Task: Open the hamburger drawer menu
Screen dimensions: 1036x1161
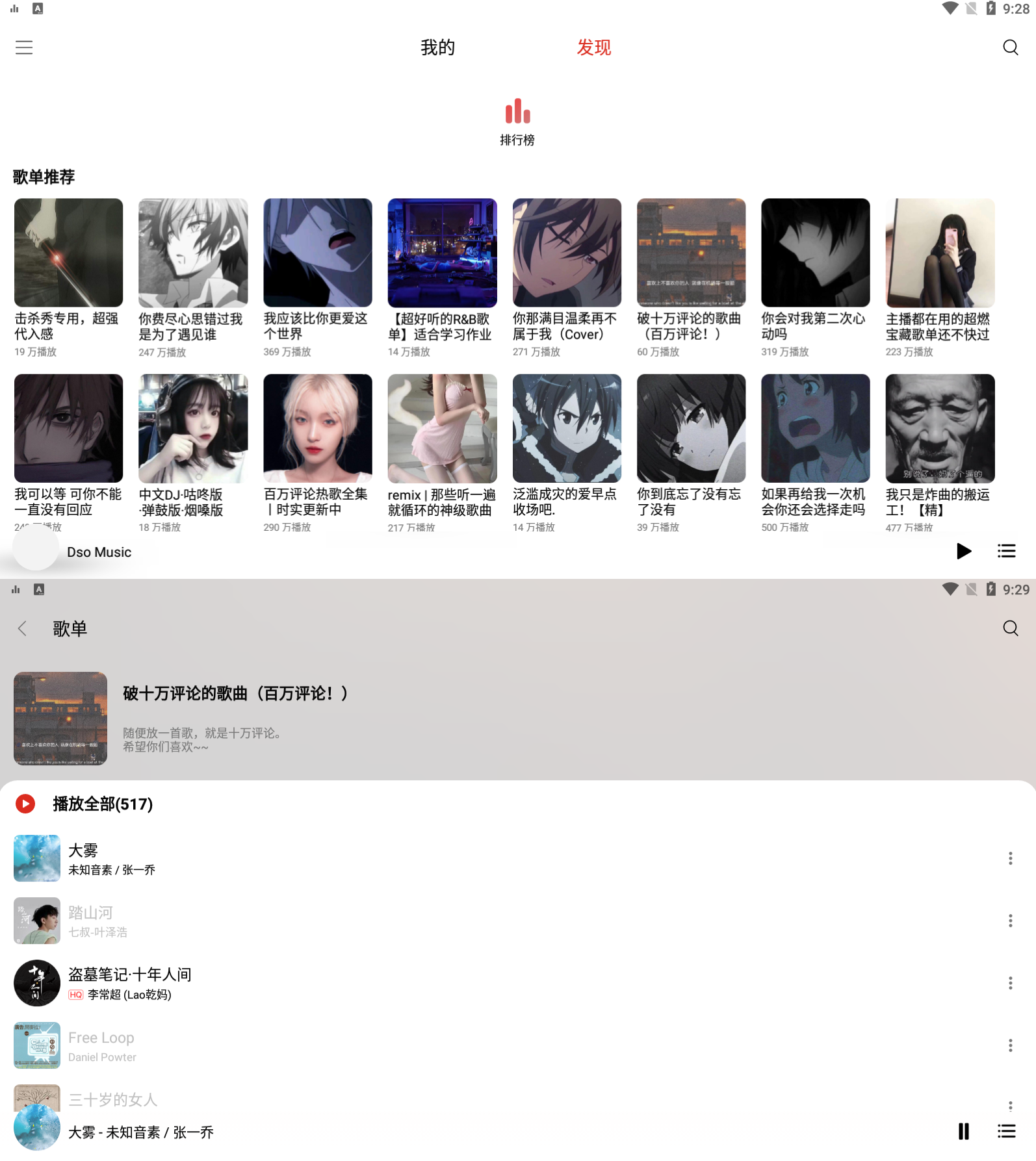Action: coord(24,47)
